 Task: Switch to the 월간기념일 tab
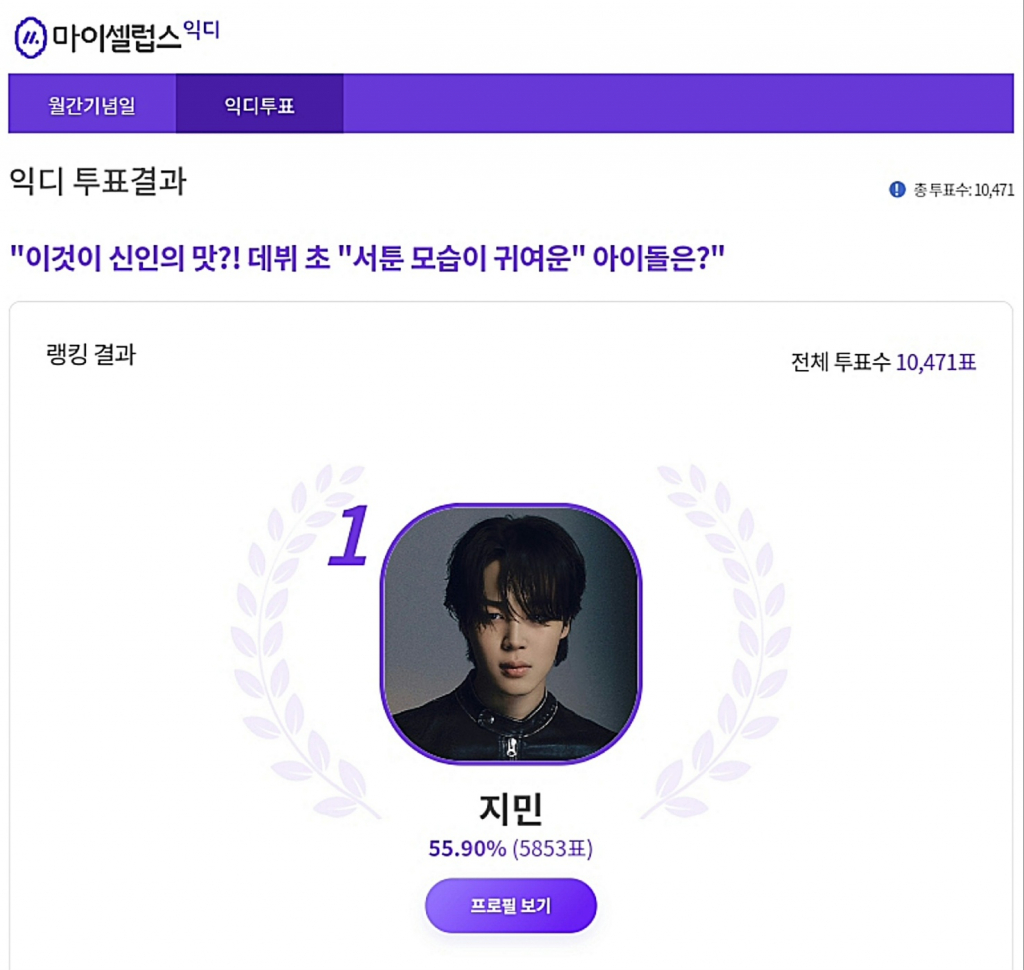pos(92,105)
